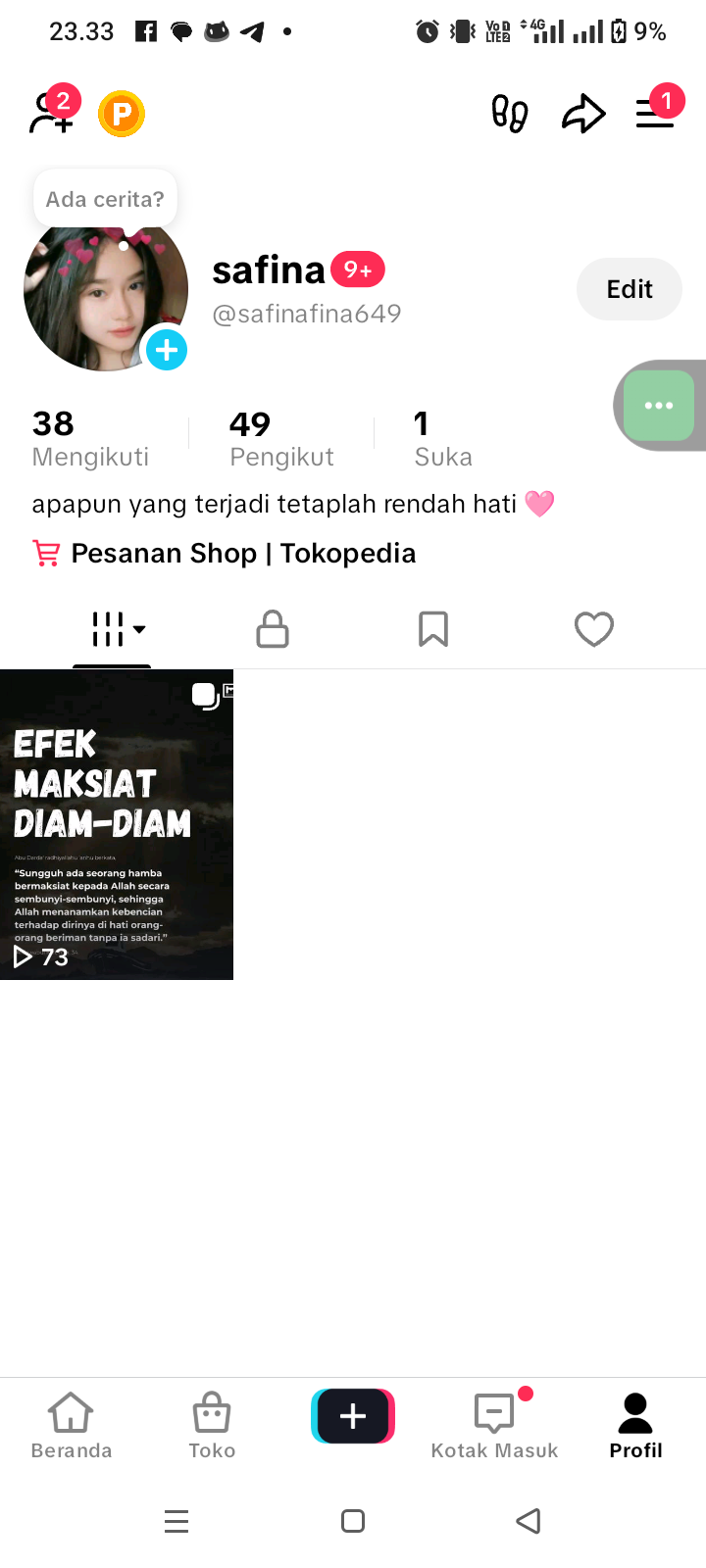This screenshot has height=1568, width=706.
Task: Go to the Toko tab
Action: (x=212, y=1426)
